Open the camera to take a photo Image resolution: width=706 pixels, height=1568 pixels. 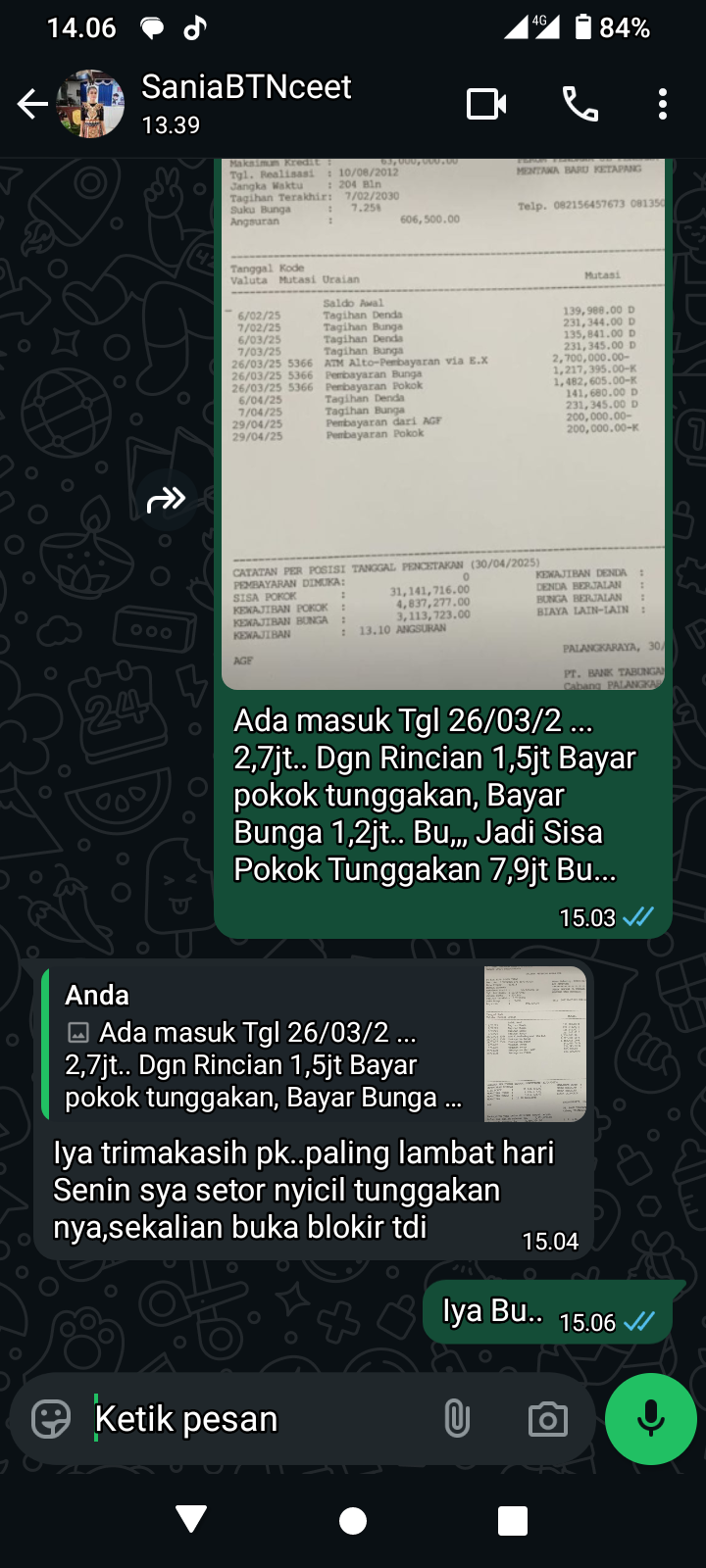[547, 1418]
